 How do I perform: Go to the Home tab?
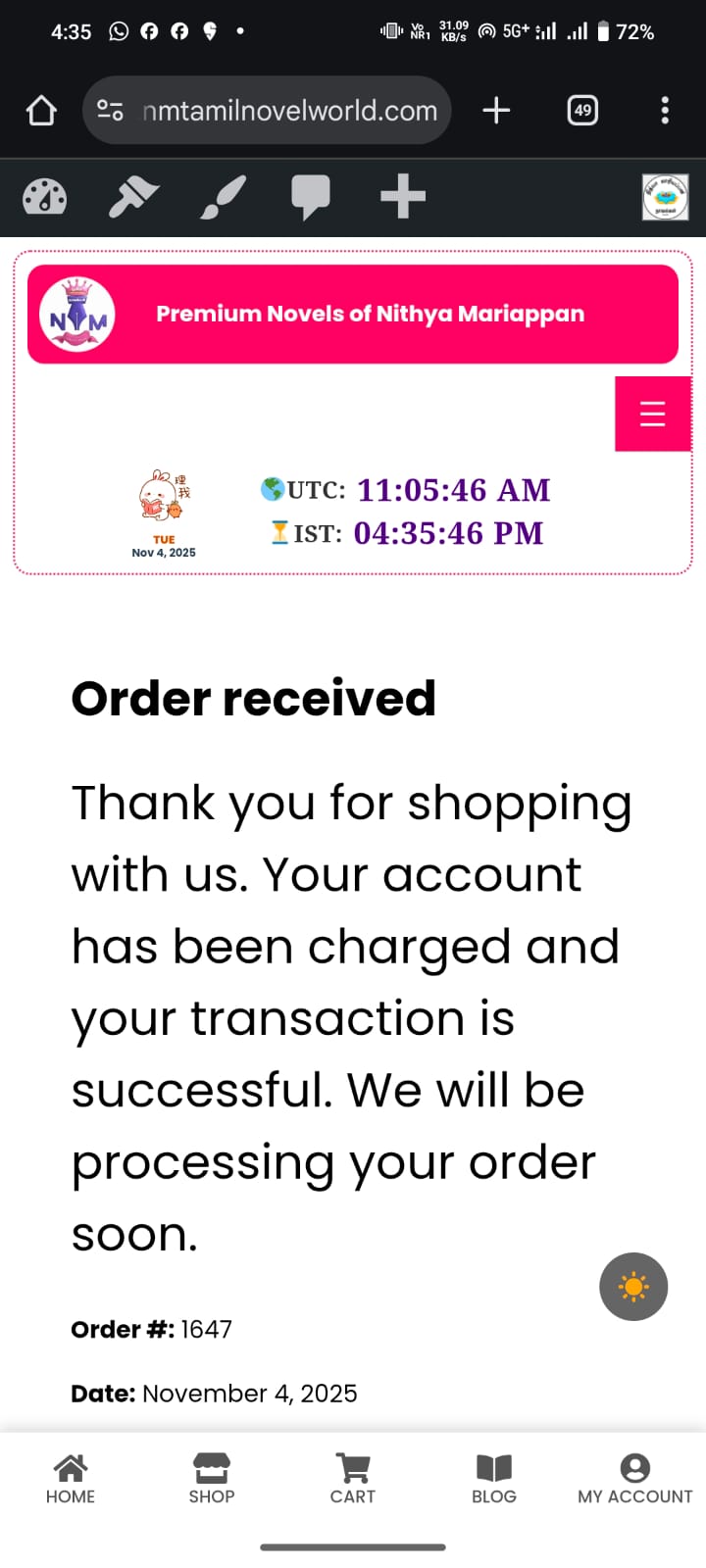[71, 1479]
